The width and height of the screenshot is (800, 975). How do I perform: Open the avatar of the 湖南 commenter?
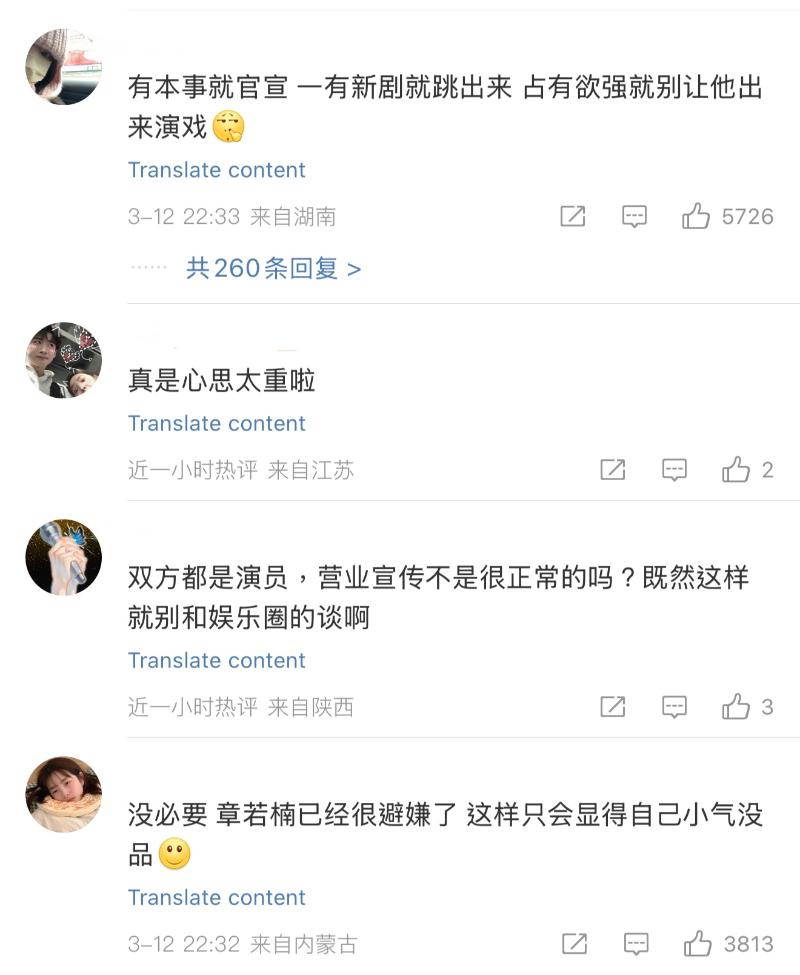(63, 66)
